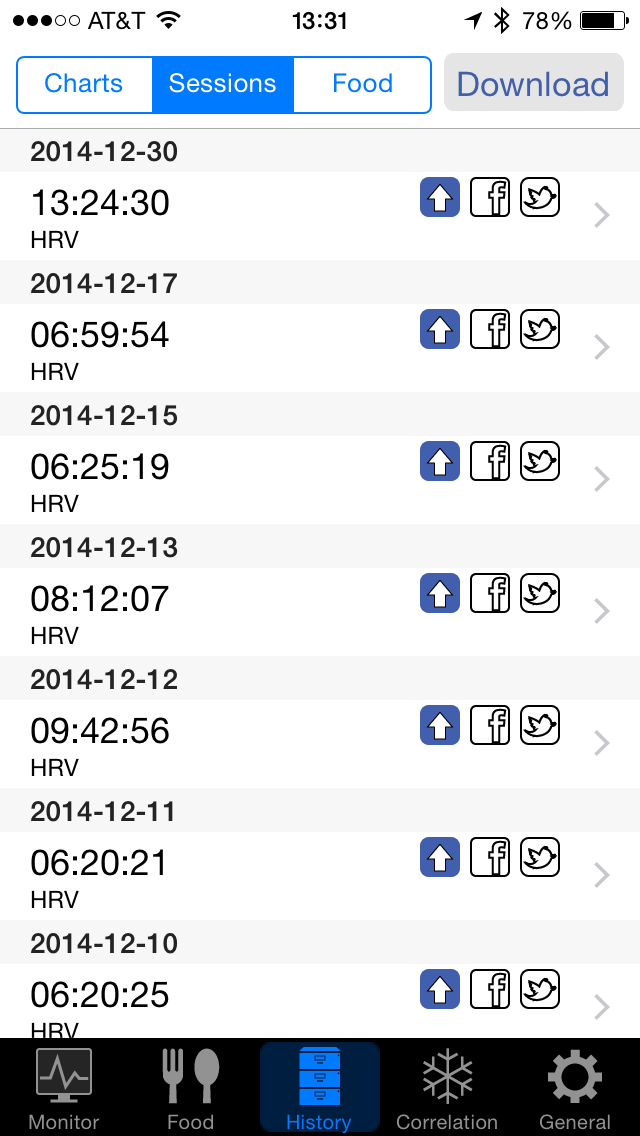Image resolution: width=640 pixels, height=1136 pixels.
Task: Share 13:24:30 session on Facebook
Action: 490,198
